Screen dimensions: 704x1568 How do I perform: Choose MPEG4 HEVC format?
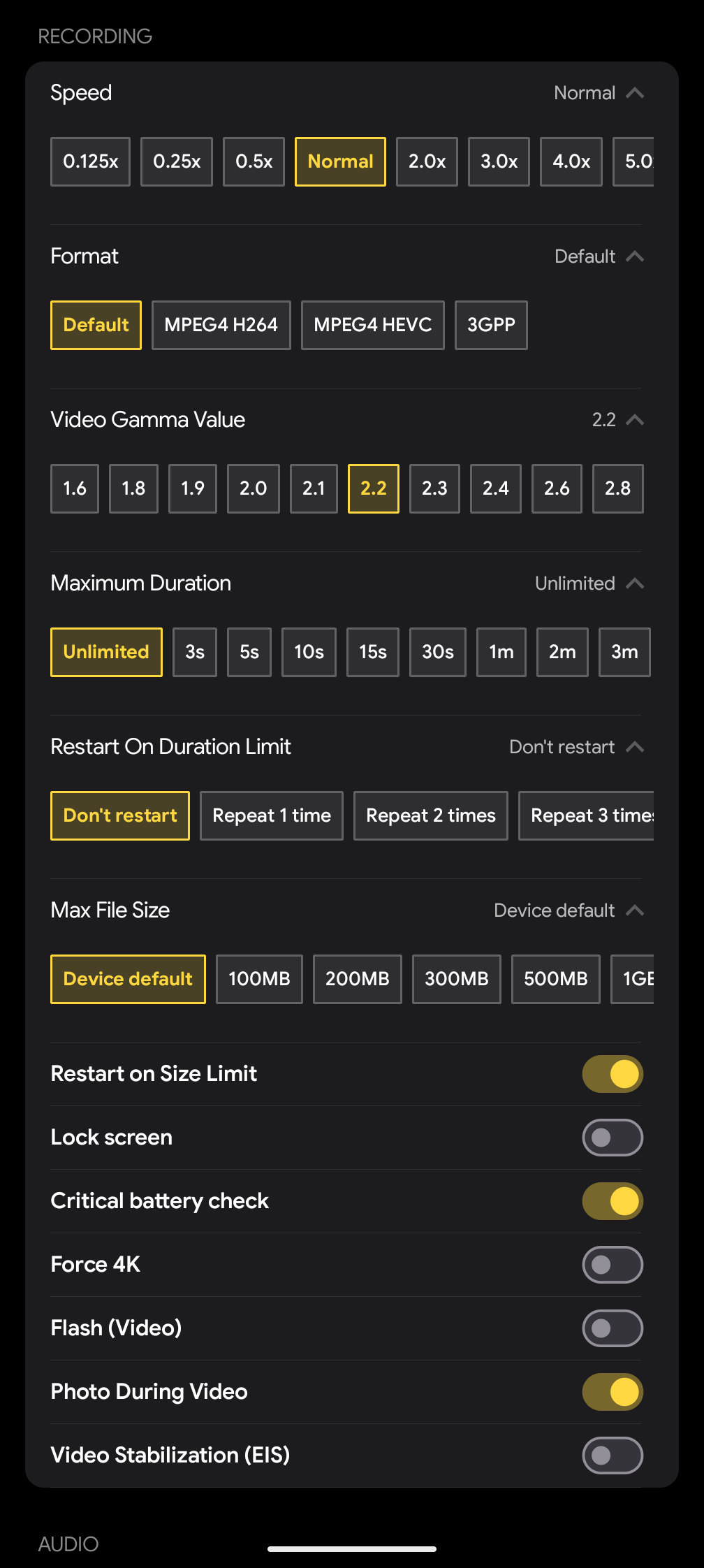[x=372, y=324]
